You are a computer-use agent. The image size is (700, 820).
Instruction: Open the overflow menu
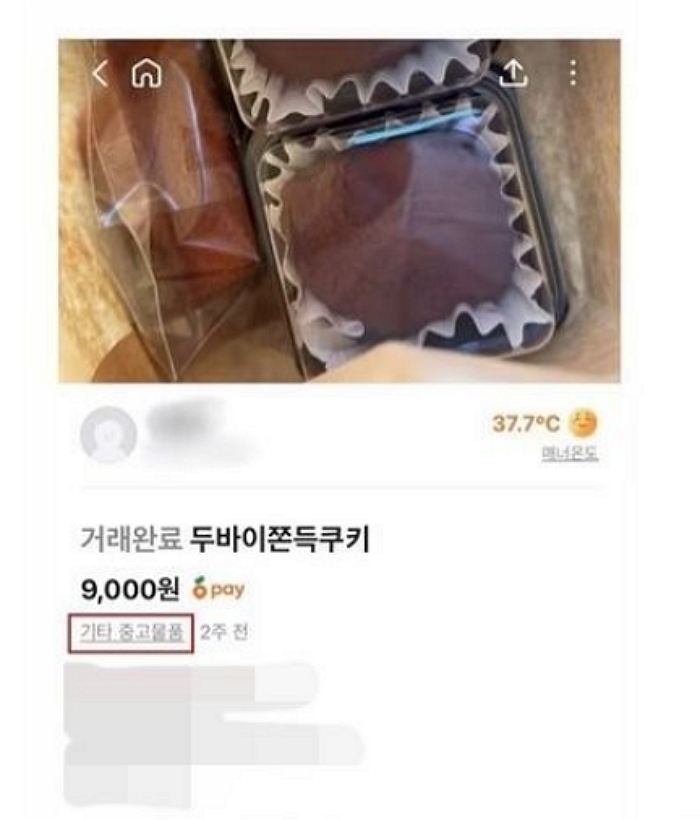pos(573,74)
